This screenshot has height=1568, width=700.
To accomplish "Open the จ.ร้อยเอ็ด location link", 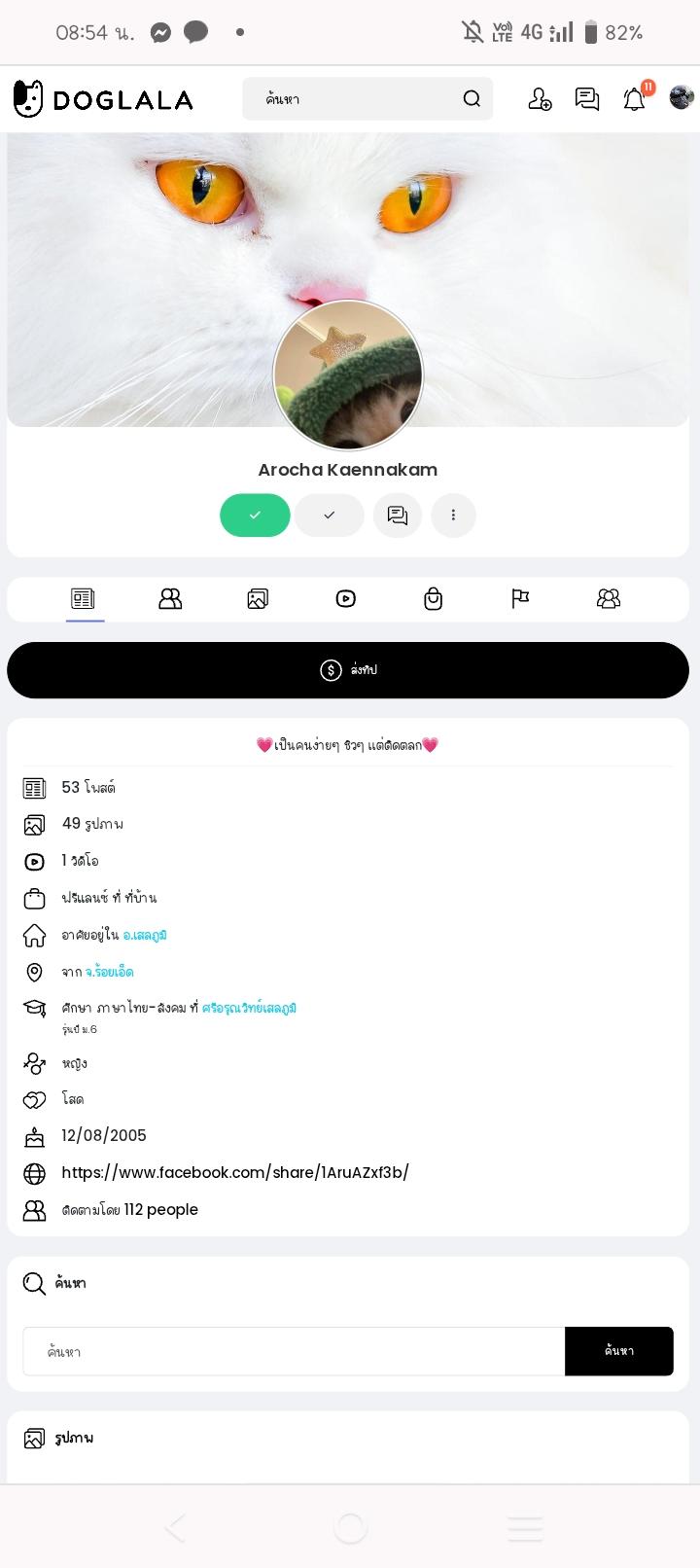I will point(109,972).
